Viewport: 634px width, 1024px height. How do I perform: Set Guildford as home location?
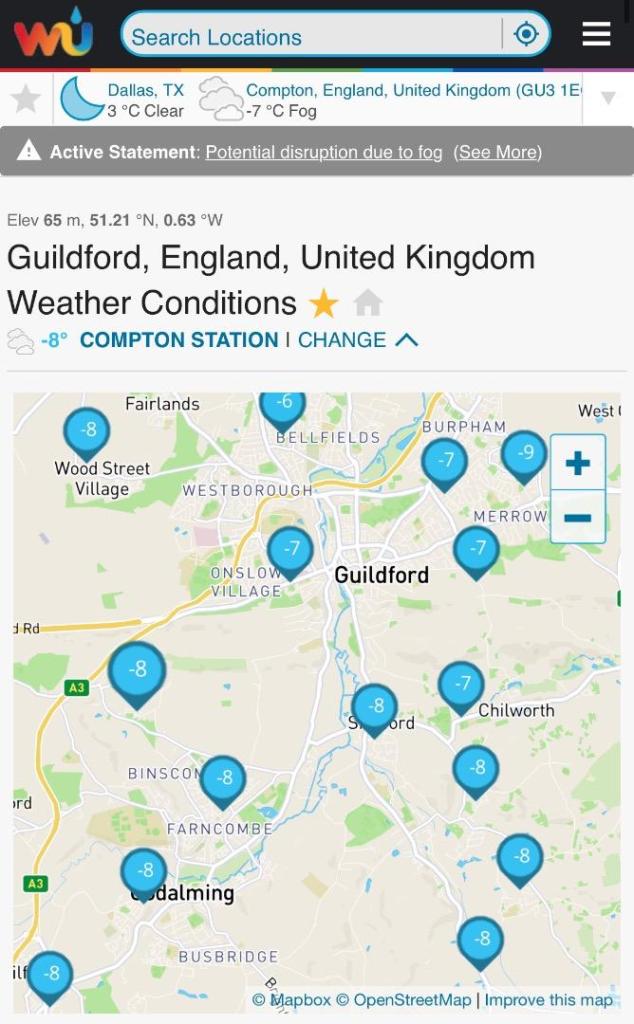pos(368,302)
